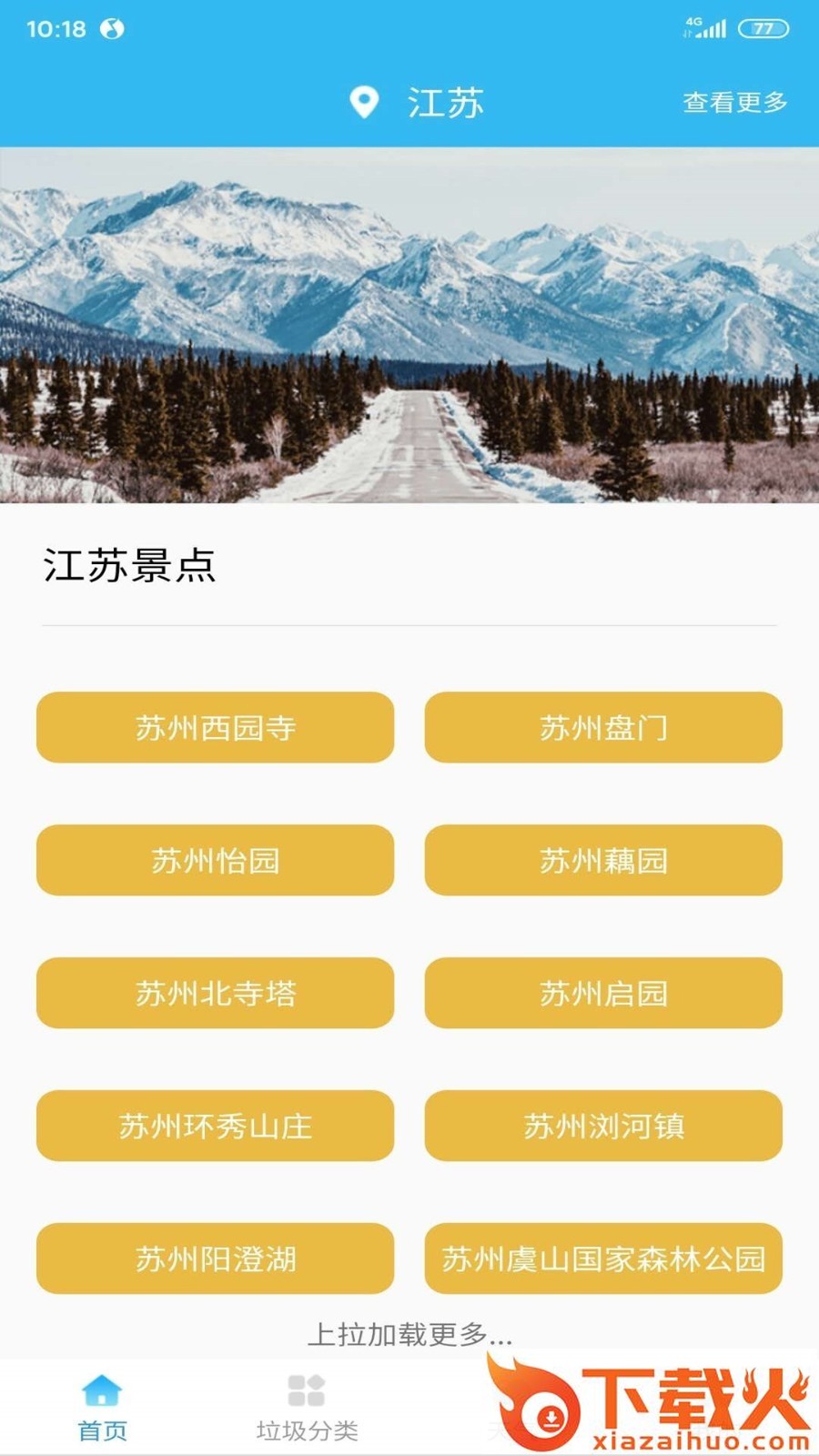
Task: Open the 苏州环秀山庄 attraction
Action: [x=215, y=1126]
